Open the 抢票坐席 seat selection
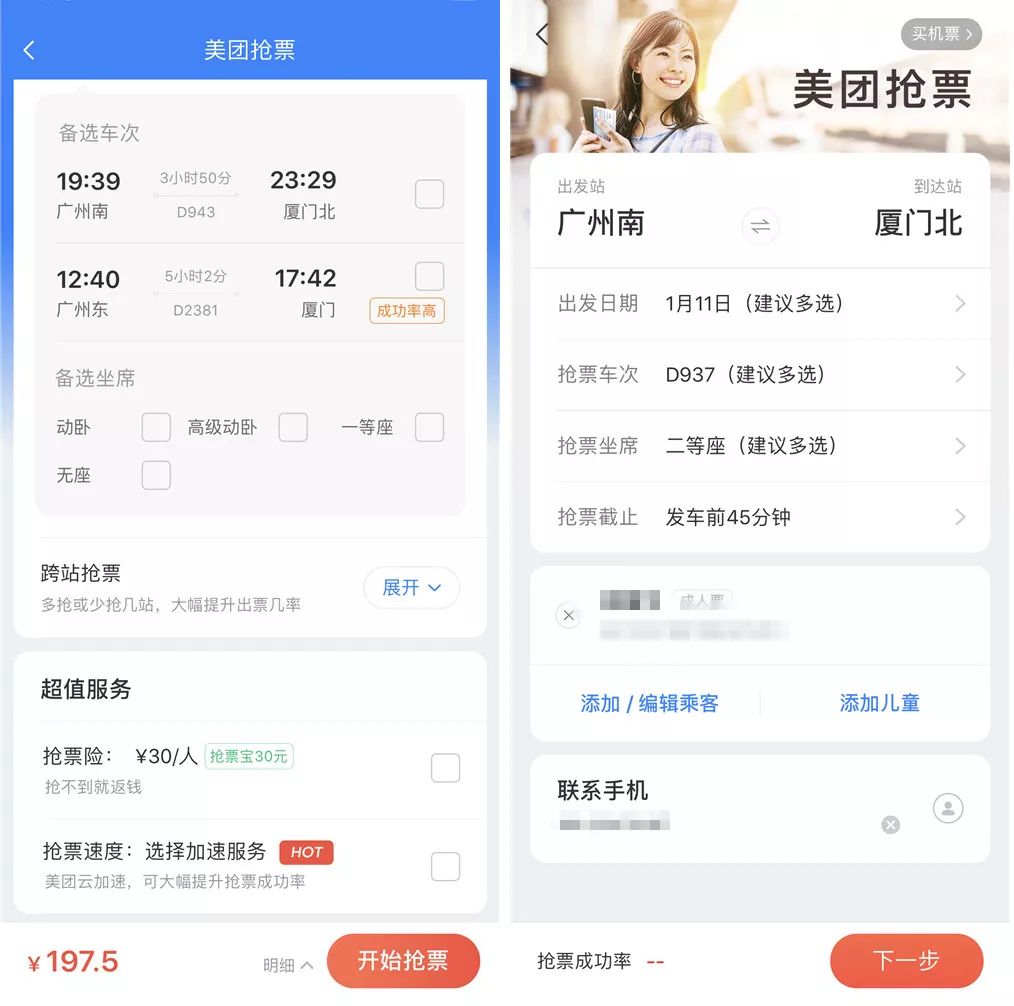 point(760,445)
